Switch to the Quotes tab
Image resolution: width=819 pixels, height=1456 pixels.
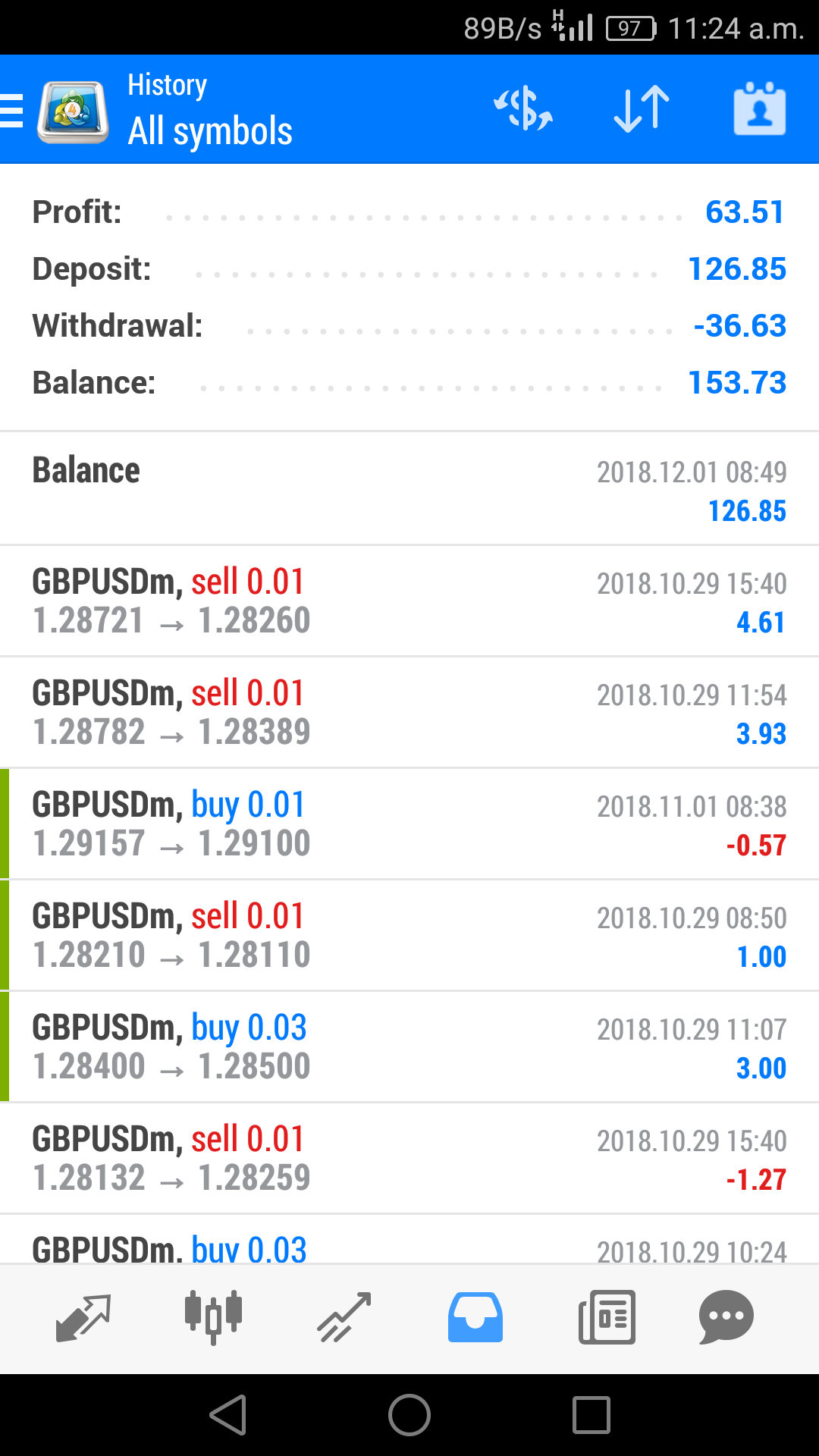point(83,1318)
